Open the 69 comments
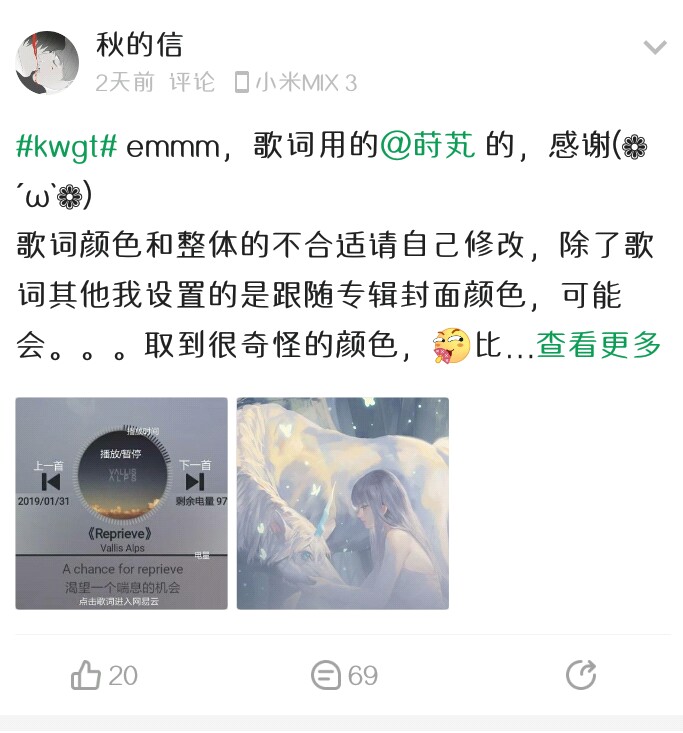This screenshot has width=683, height=733. (343, 676)
